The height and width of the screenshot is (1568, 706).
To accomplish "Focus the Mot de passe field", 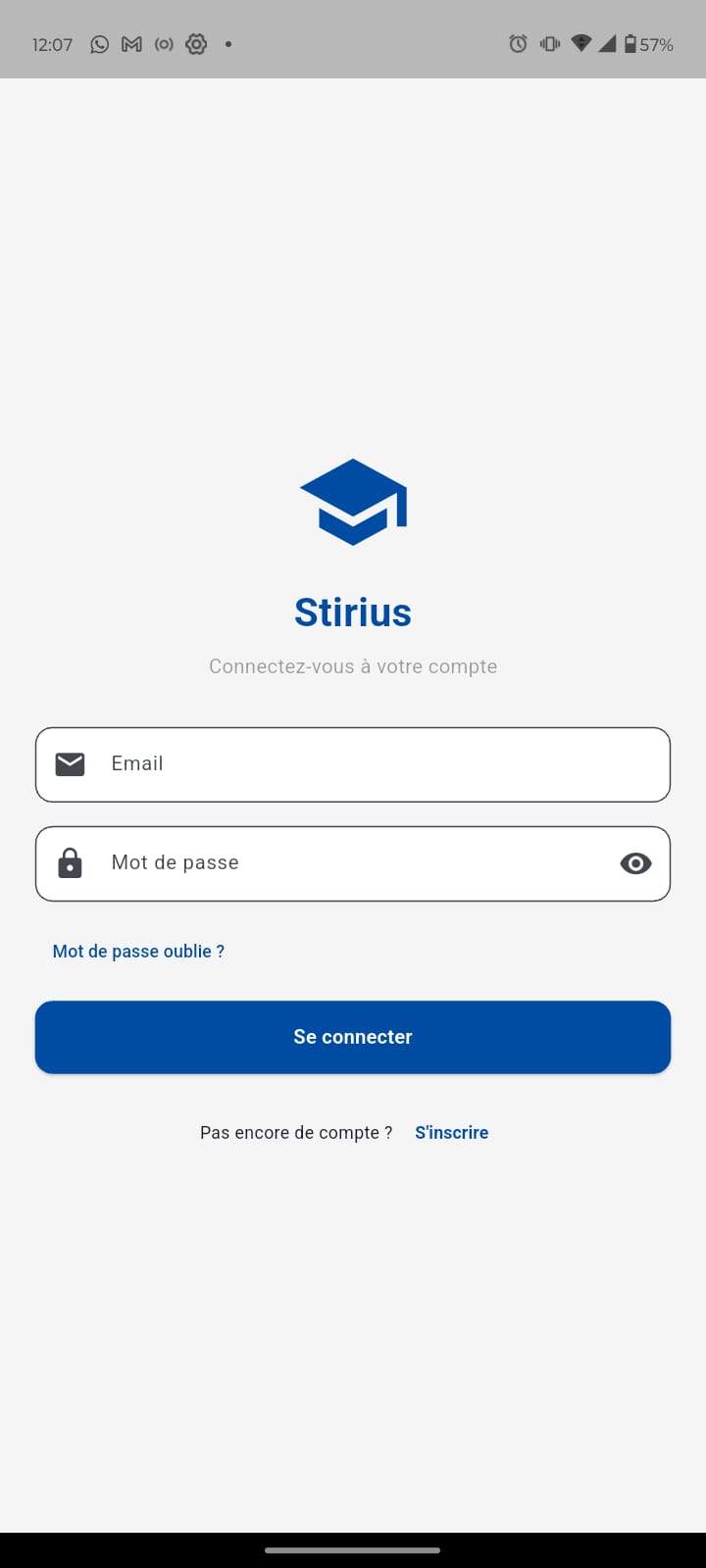I will 333,863.
